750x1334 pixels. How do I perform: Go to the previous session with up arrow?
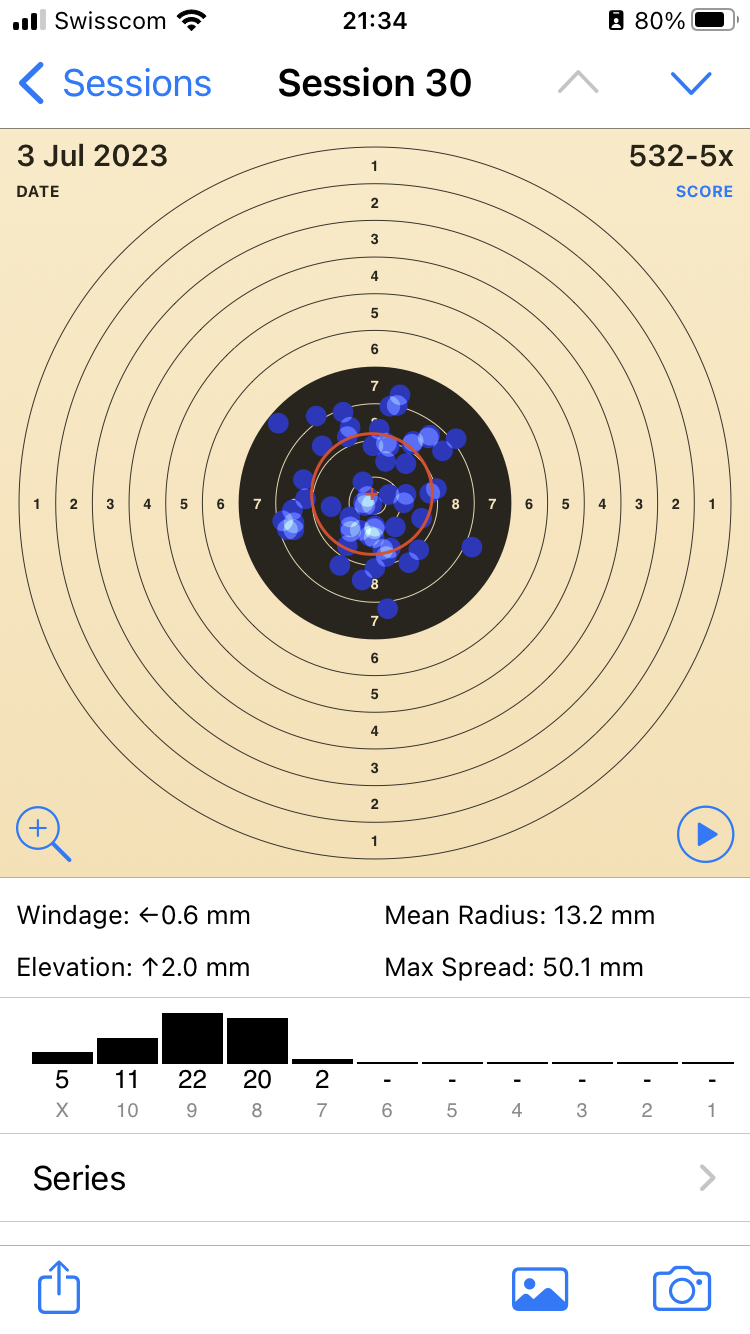tap(578, 83)
